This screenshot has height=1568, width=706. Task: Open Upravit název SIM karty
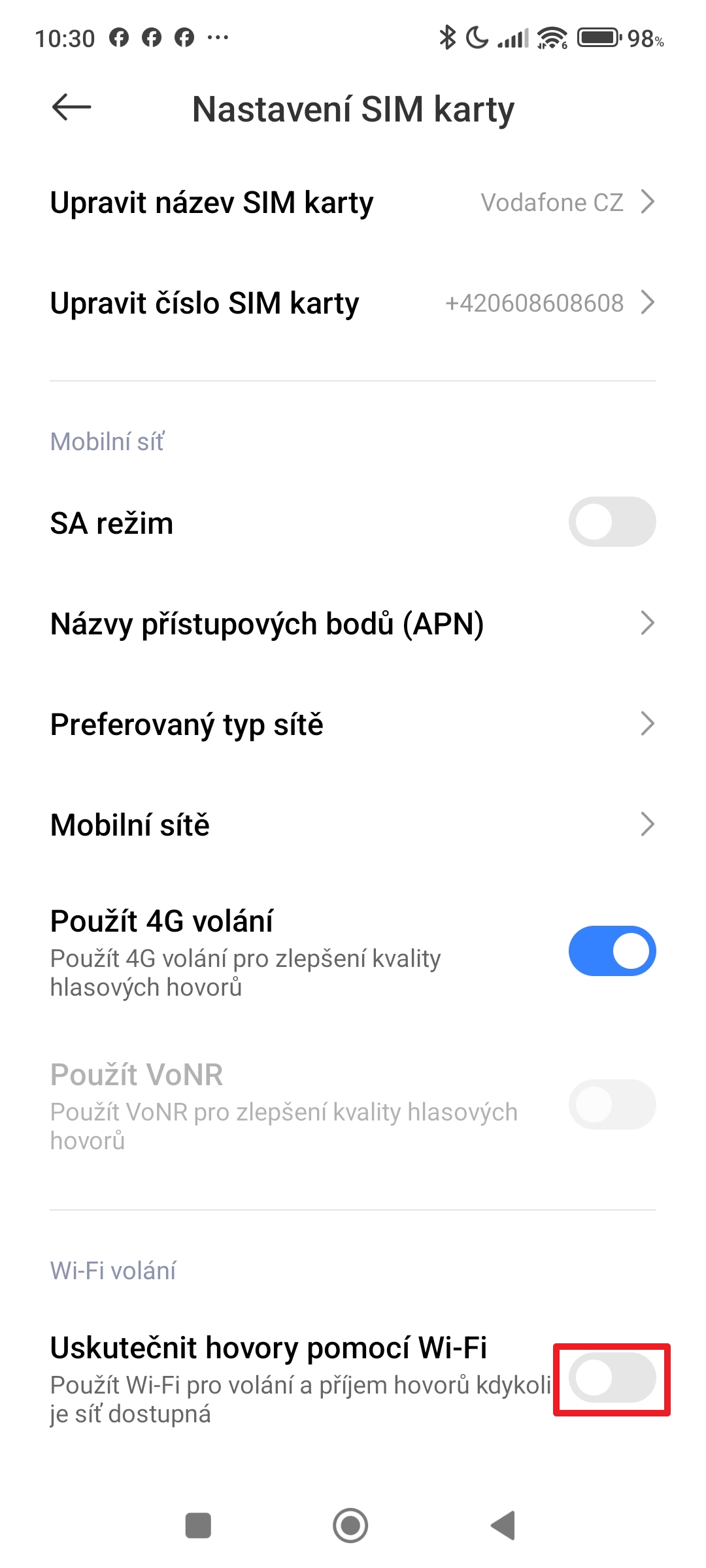click(x=353, y=203)
